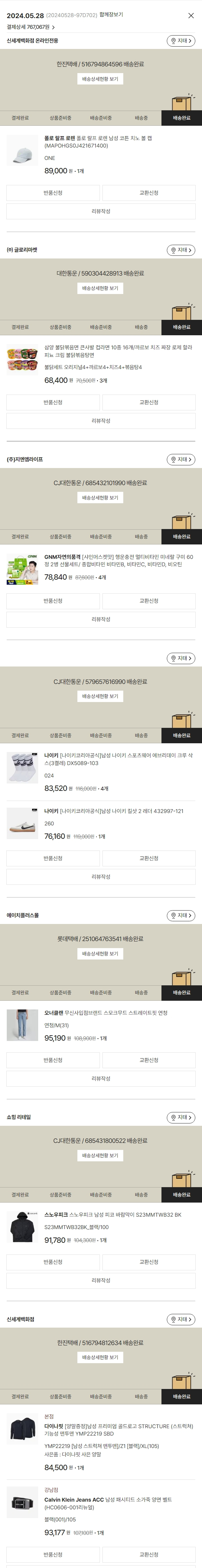View delivery status for 롯데택배 251064763541

click(x=100, y=954)
